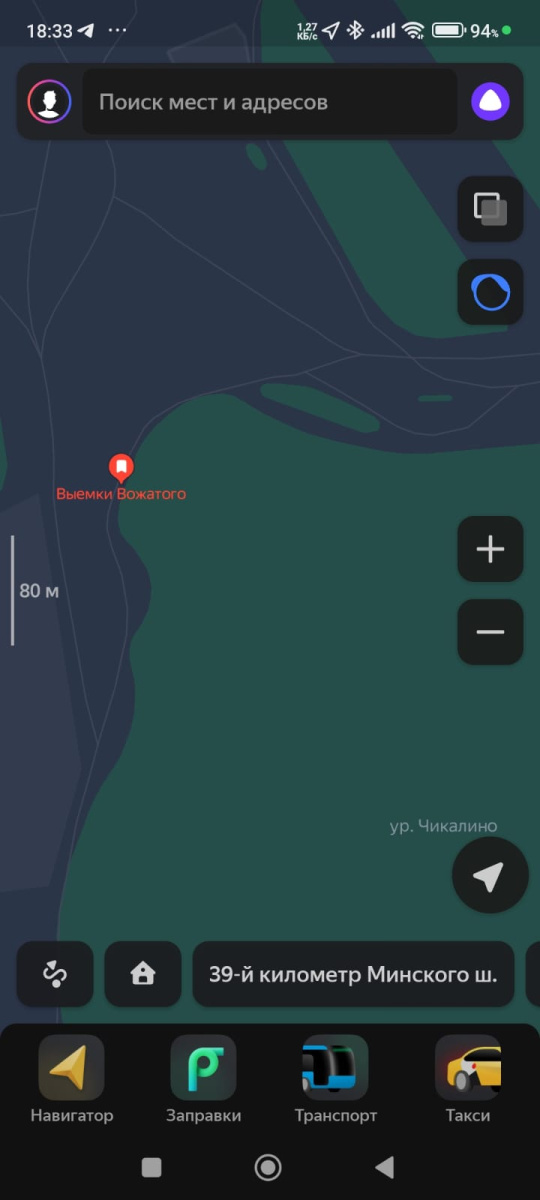Open the Выемки Вожатого bookmark pin
The height and width of the screenshot is (1200, 540).
(121, 466)
